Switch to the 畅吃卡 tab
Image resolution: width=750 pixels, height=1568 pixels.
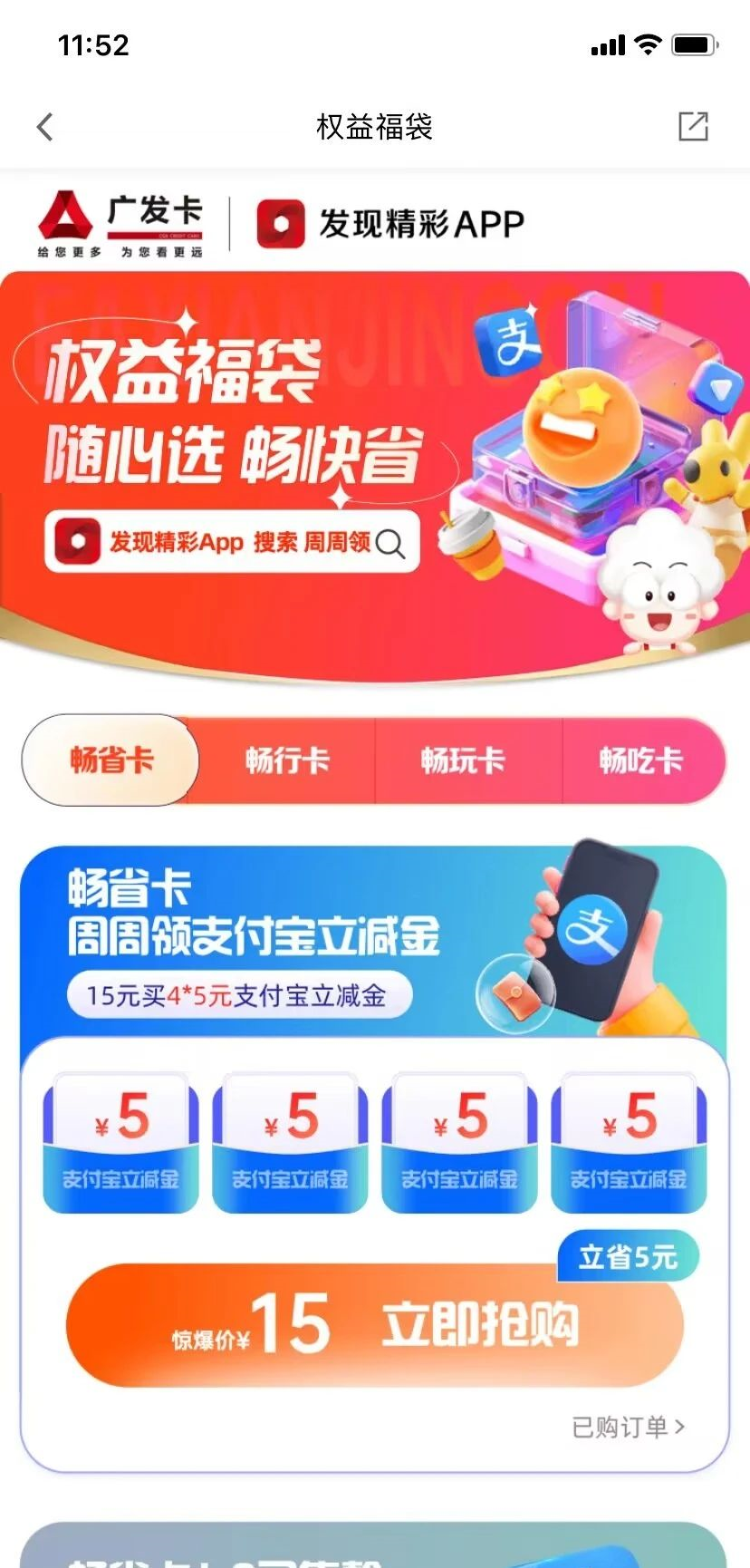(x=641, y=760)
